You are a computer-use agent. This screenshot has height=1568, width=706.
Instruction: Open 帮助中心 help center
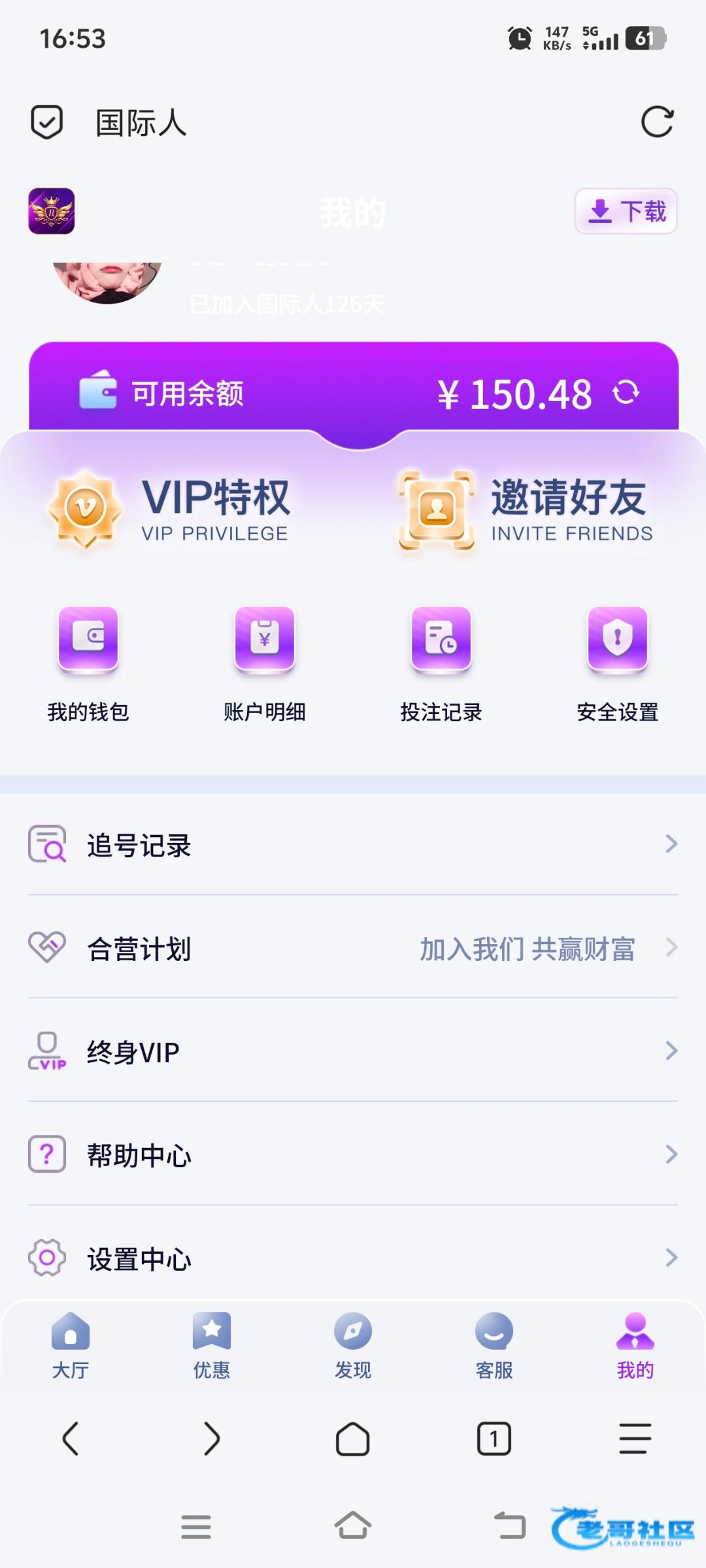353,1154
